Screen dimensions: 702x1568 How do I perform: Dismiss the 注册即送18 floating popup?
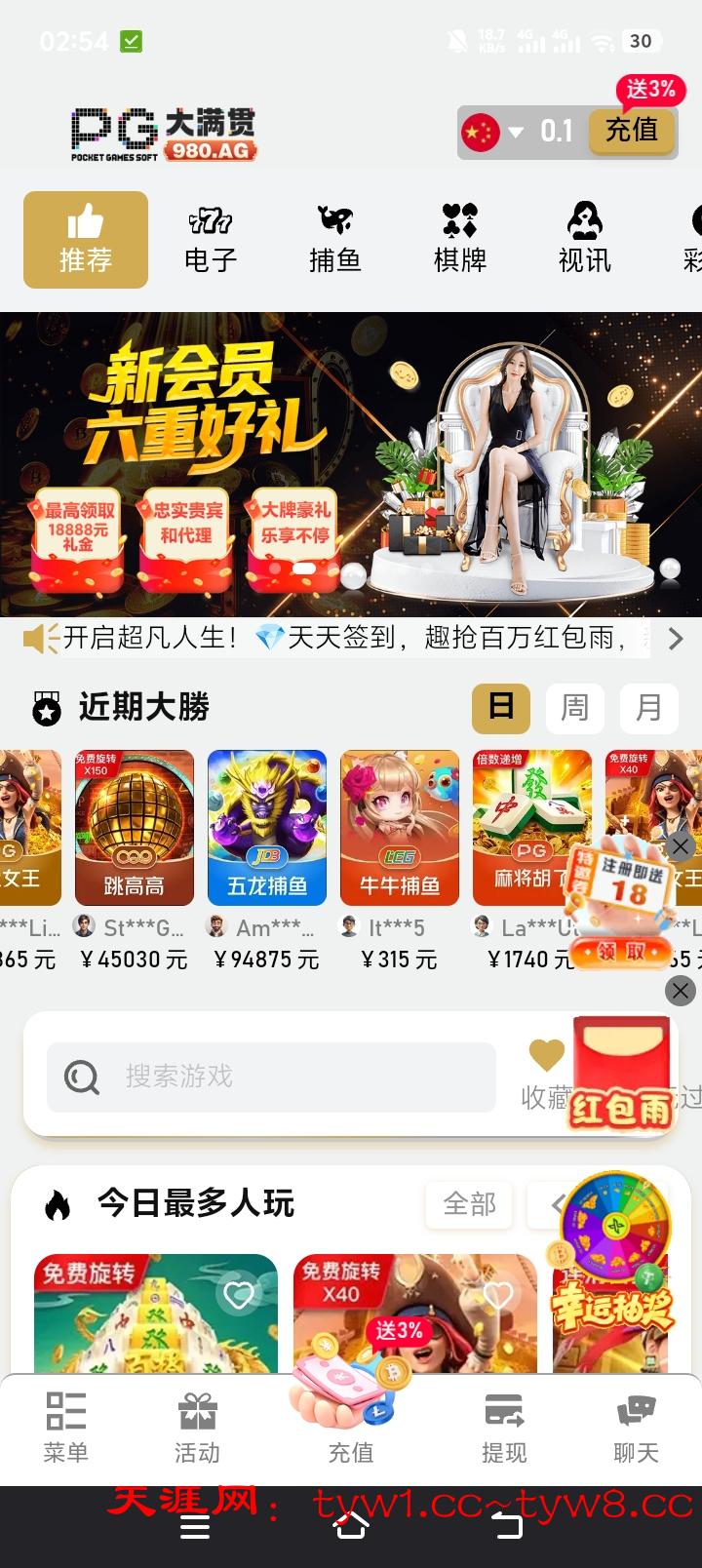(x=680, y=845)
